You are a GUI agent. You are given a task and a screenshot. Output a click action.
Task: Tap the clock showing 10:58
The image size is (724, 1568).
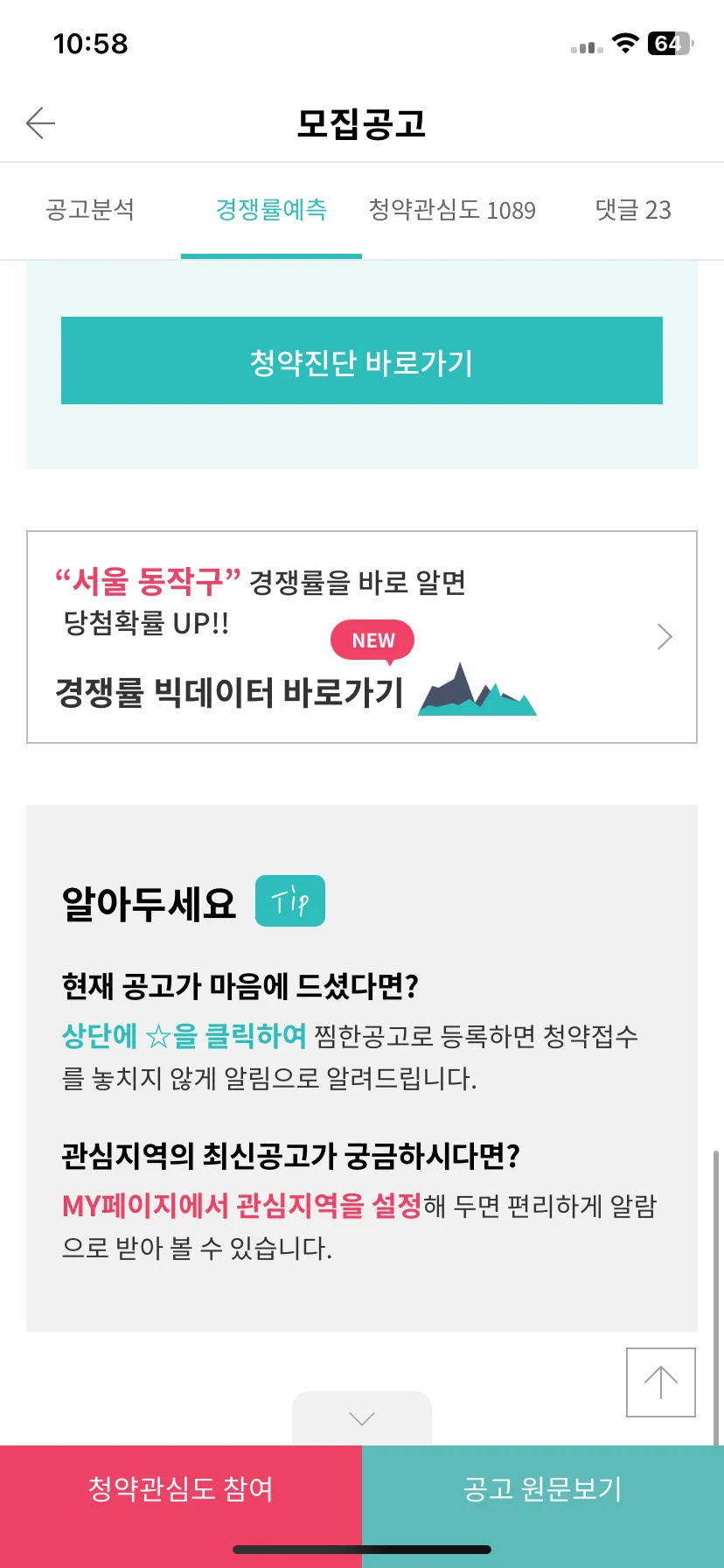89,44
